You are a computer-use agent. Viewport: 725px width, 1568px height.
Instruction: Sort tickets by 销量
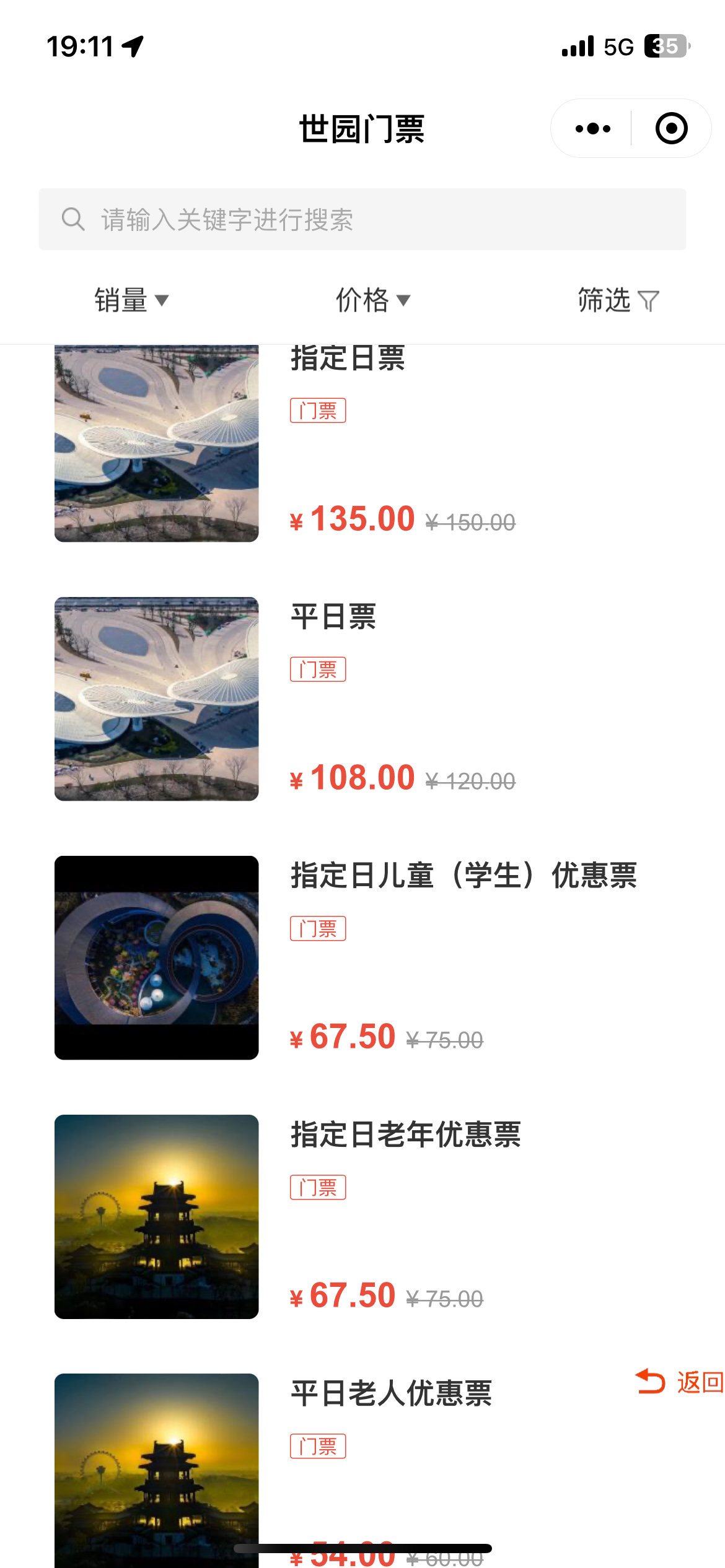click(131, 300)
